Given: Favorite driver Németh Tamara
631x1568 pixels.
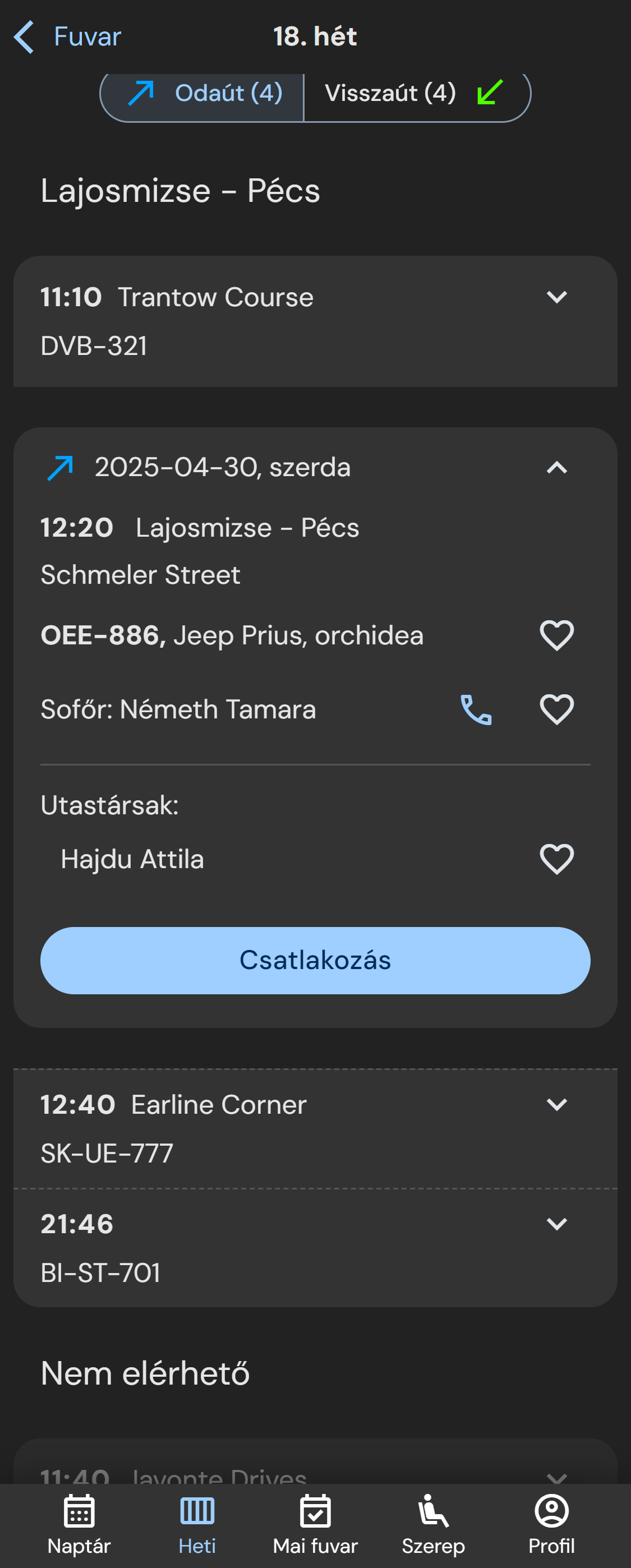Looking at the screenshot, I should [x=556, y=710].
